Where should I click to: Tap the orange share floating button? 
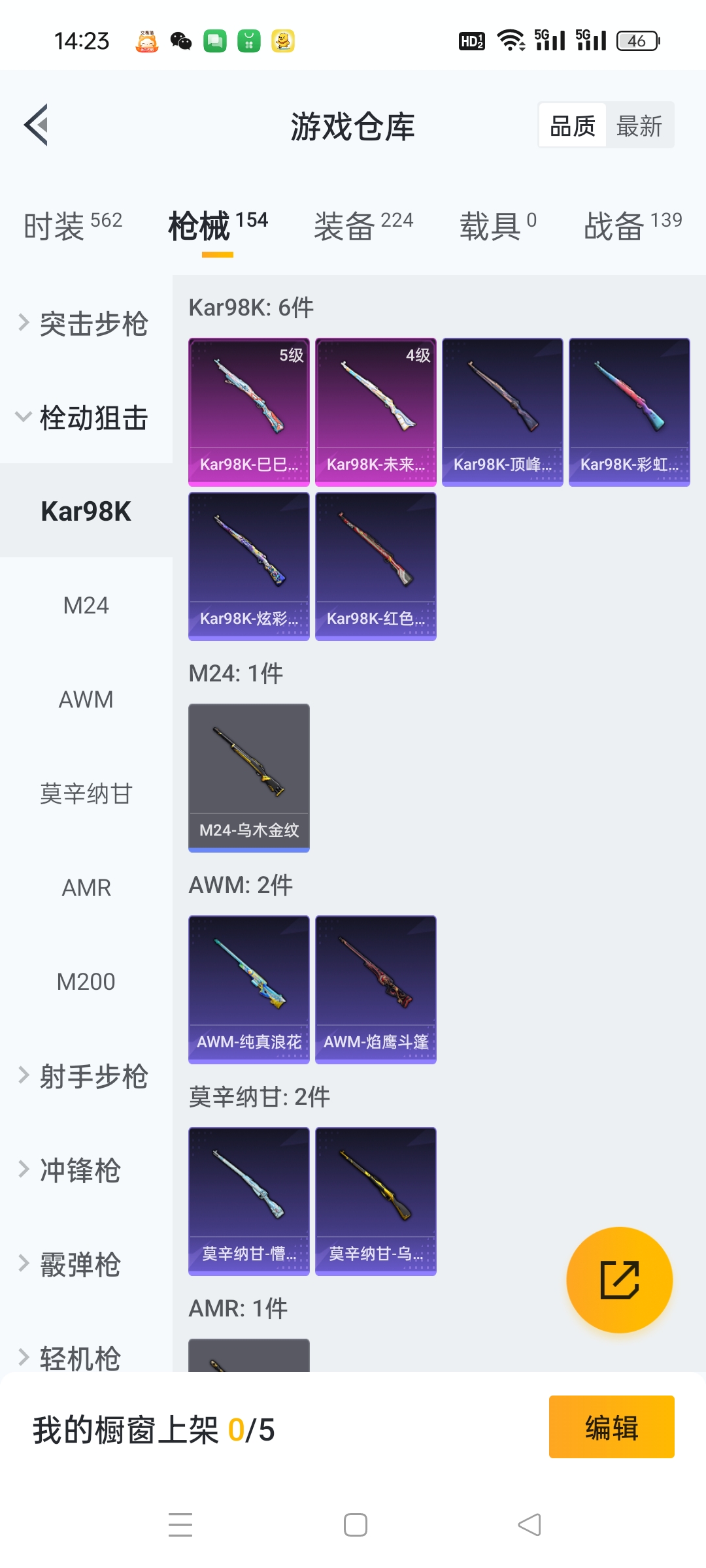click(619, 1279)
